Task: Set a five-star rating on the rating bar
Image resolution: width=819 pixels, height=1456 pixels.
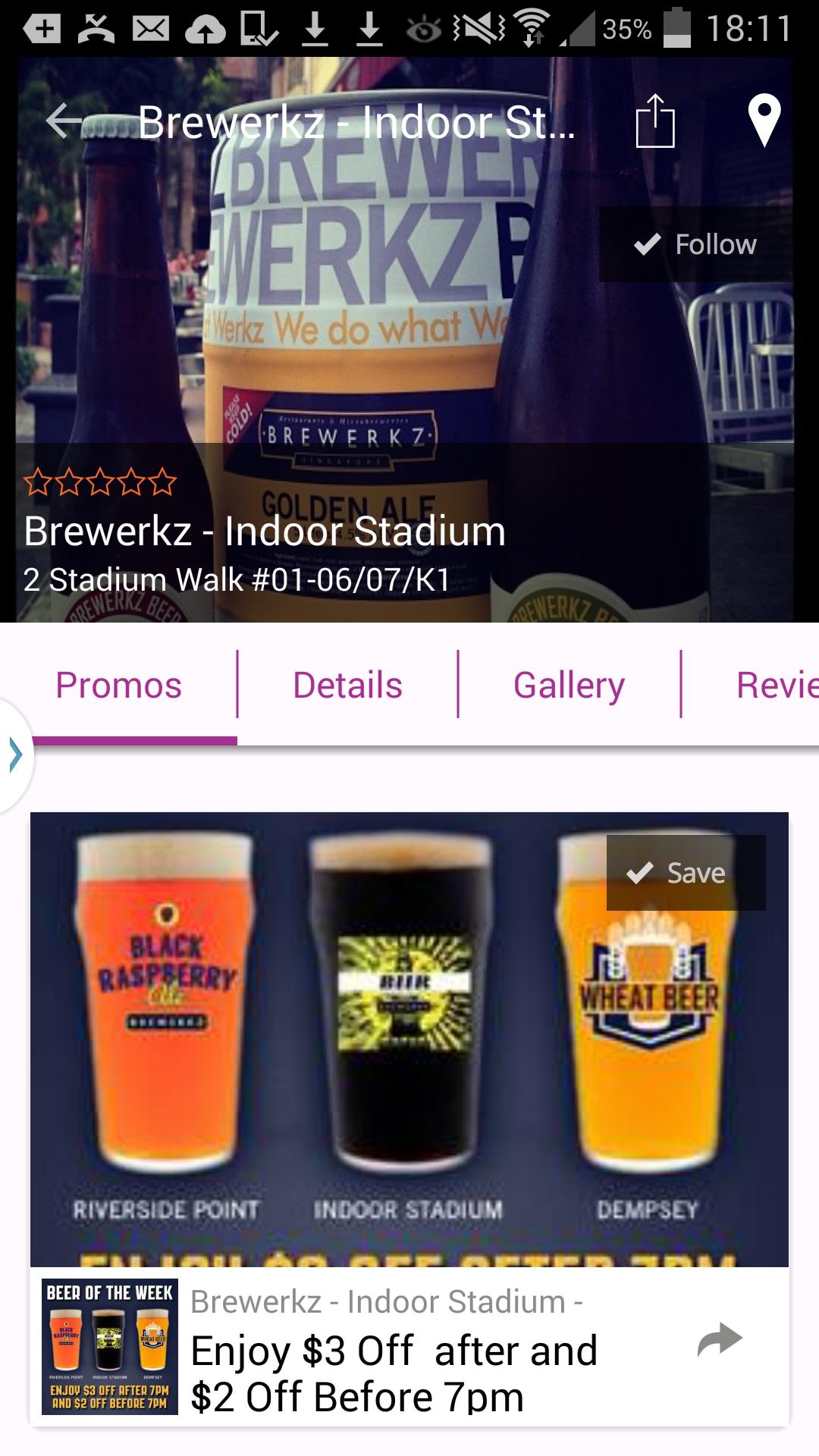Action: 163,480
